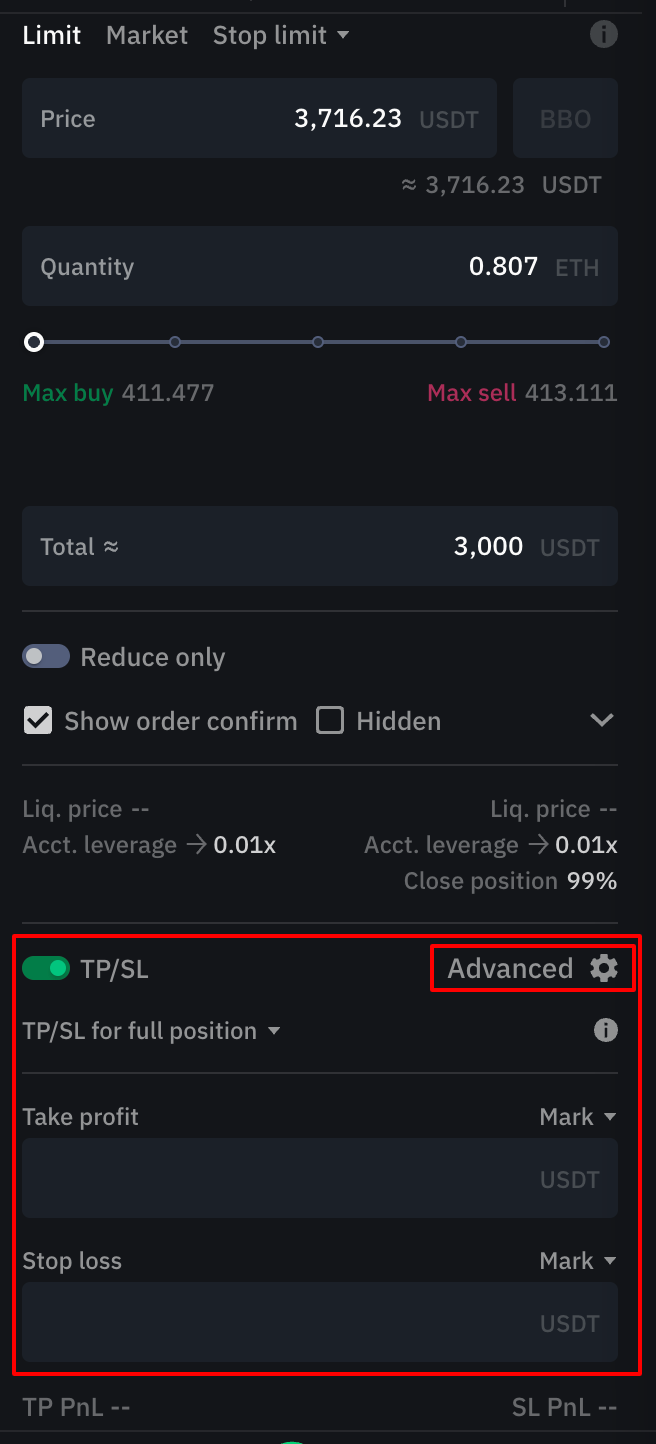Expand more order options chevron

click(602, 720)
